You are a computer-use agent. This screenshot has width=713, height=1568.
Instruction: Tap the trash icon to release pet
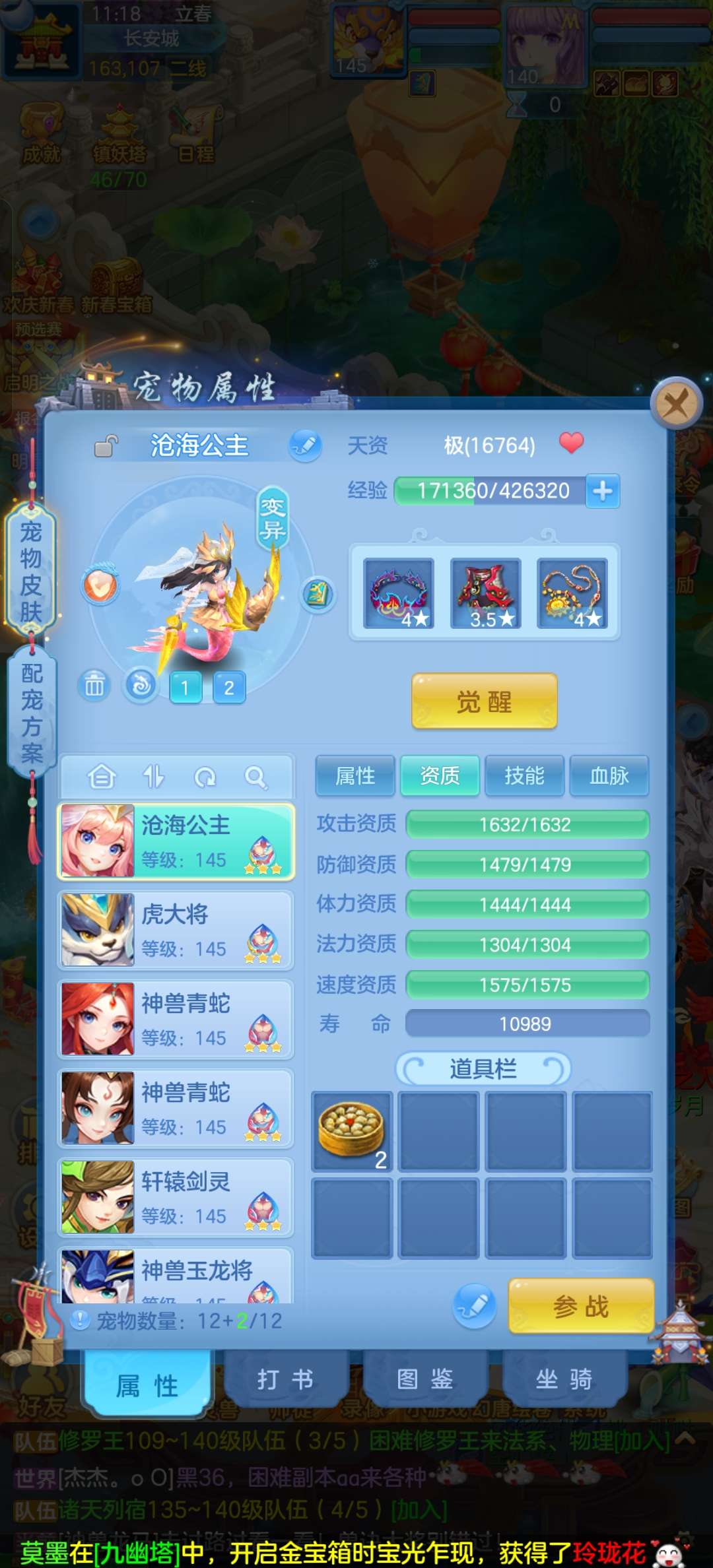point(94,685)
